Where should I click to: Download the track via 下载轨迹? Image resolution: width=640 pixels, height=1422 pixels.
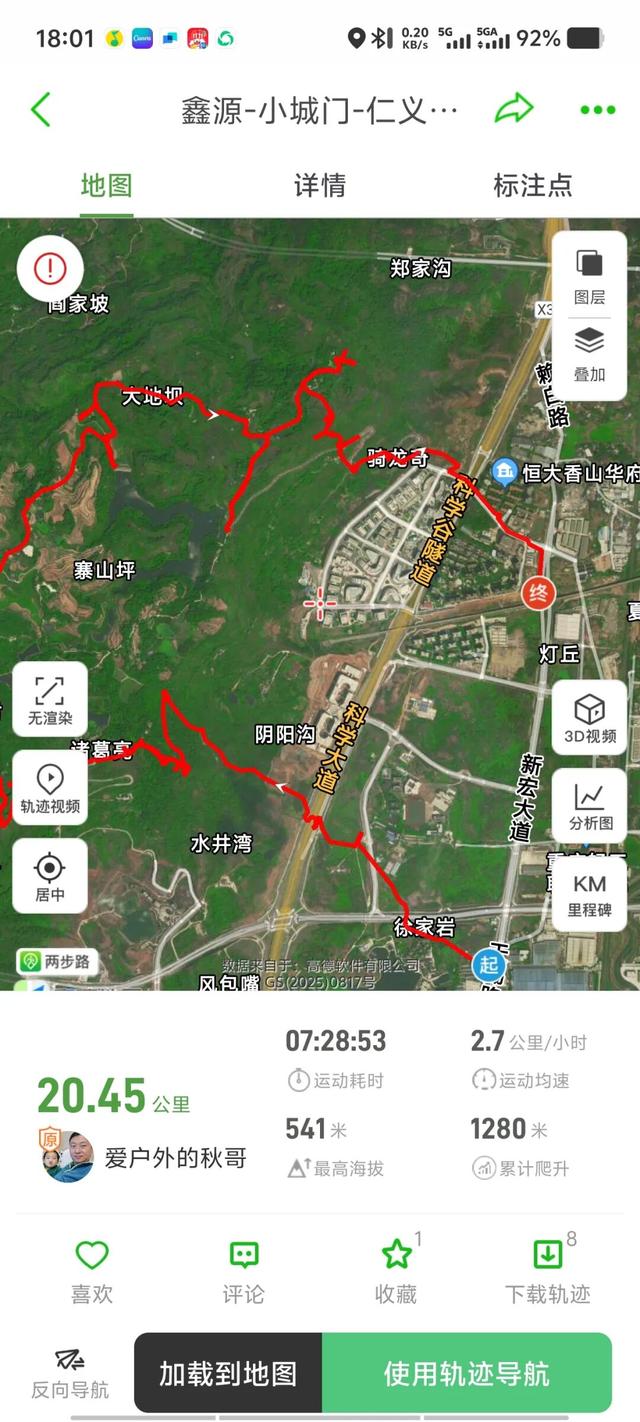[548, 1271]
